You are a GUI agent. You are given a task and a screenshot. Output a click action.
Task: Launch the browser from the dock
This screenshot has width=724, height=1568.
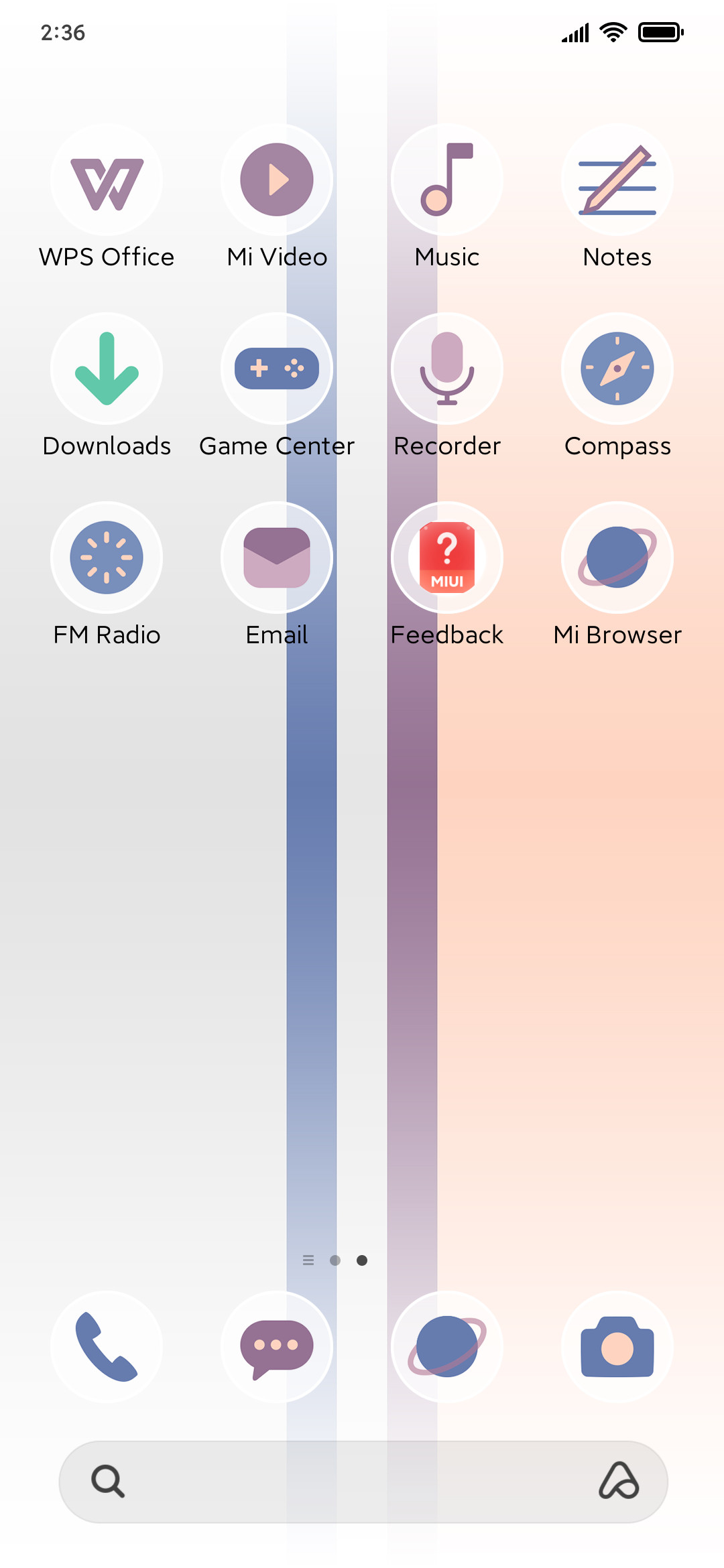[x=447, y=1347]
